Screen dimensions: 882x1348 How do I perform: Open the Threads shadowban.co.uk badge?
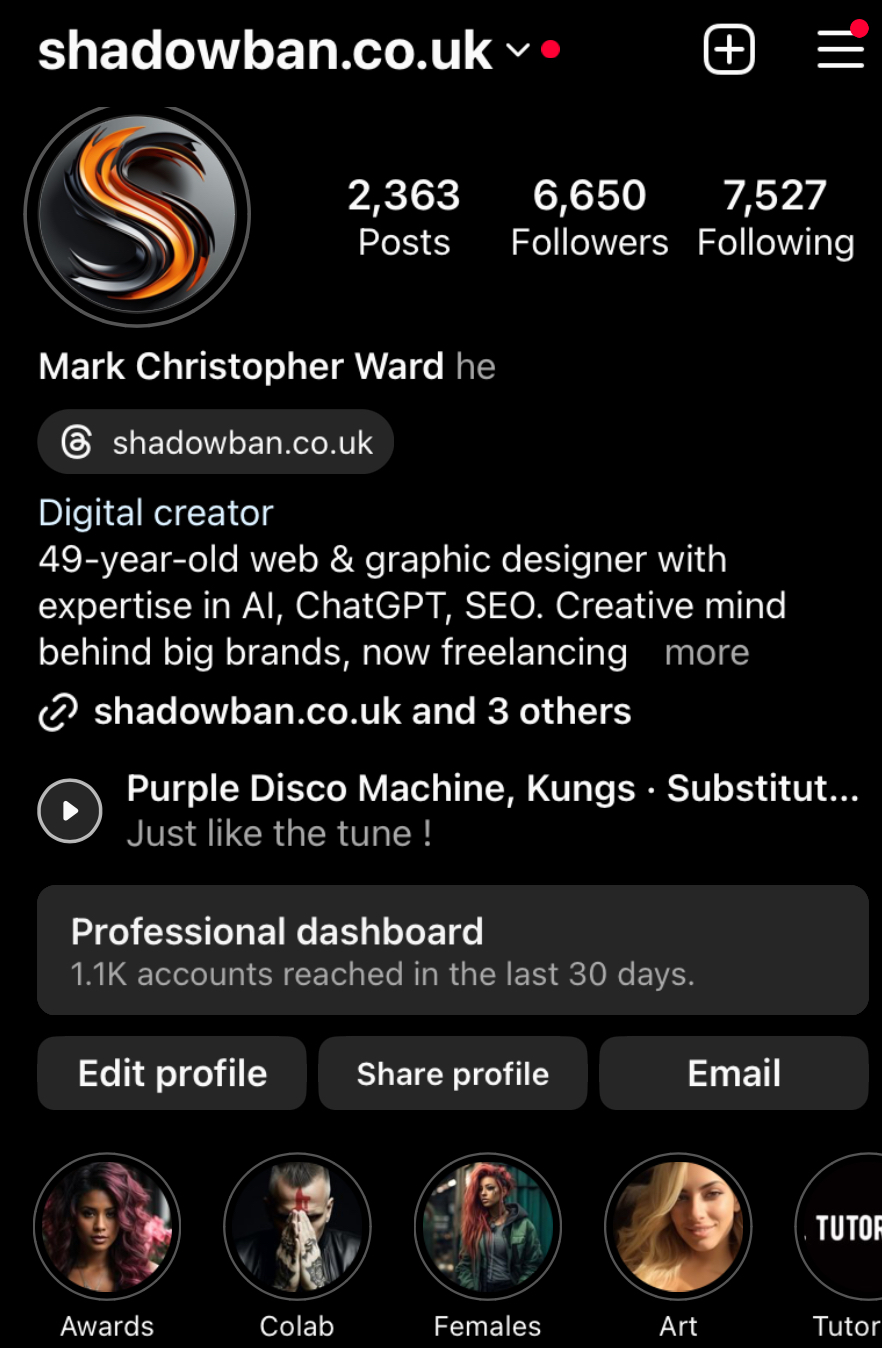[x=216, y=442]
